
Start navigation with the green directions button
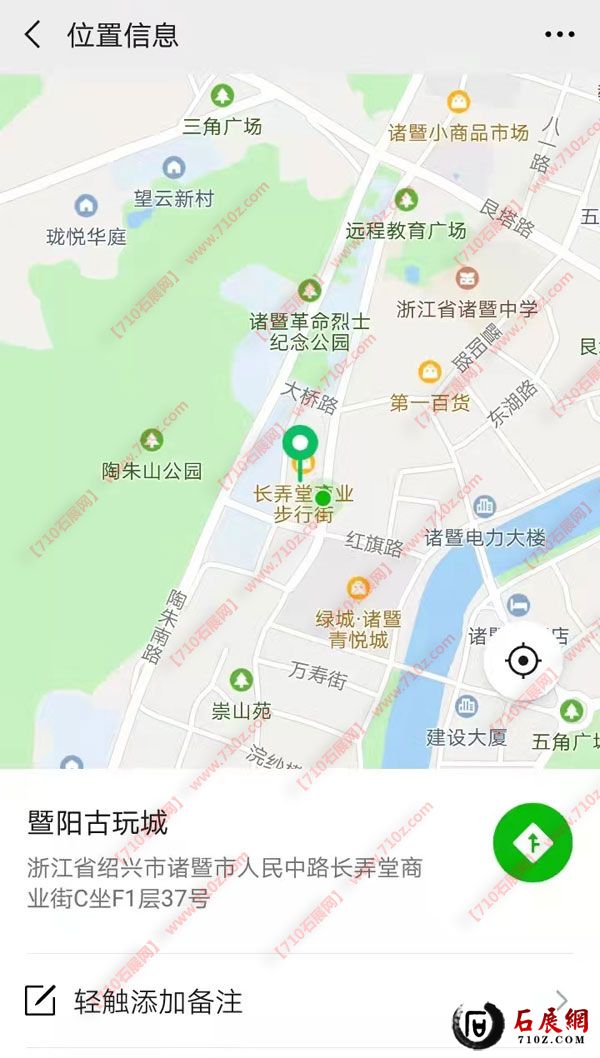532,843
